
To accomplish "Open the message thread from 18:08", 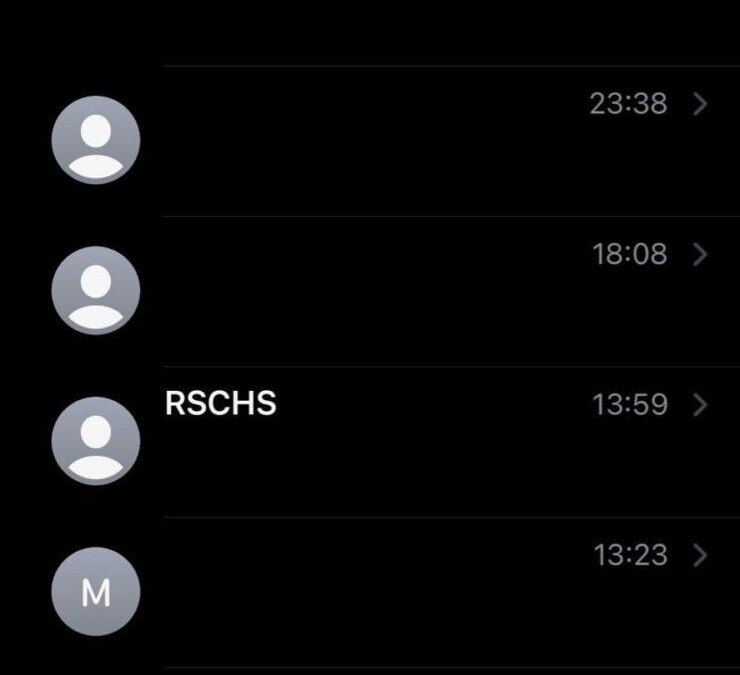I will (x=400, y=290).
